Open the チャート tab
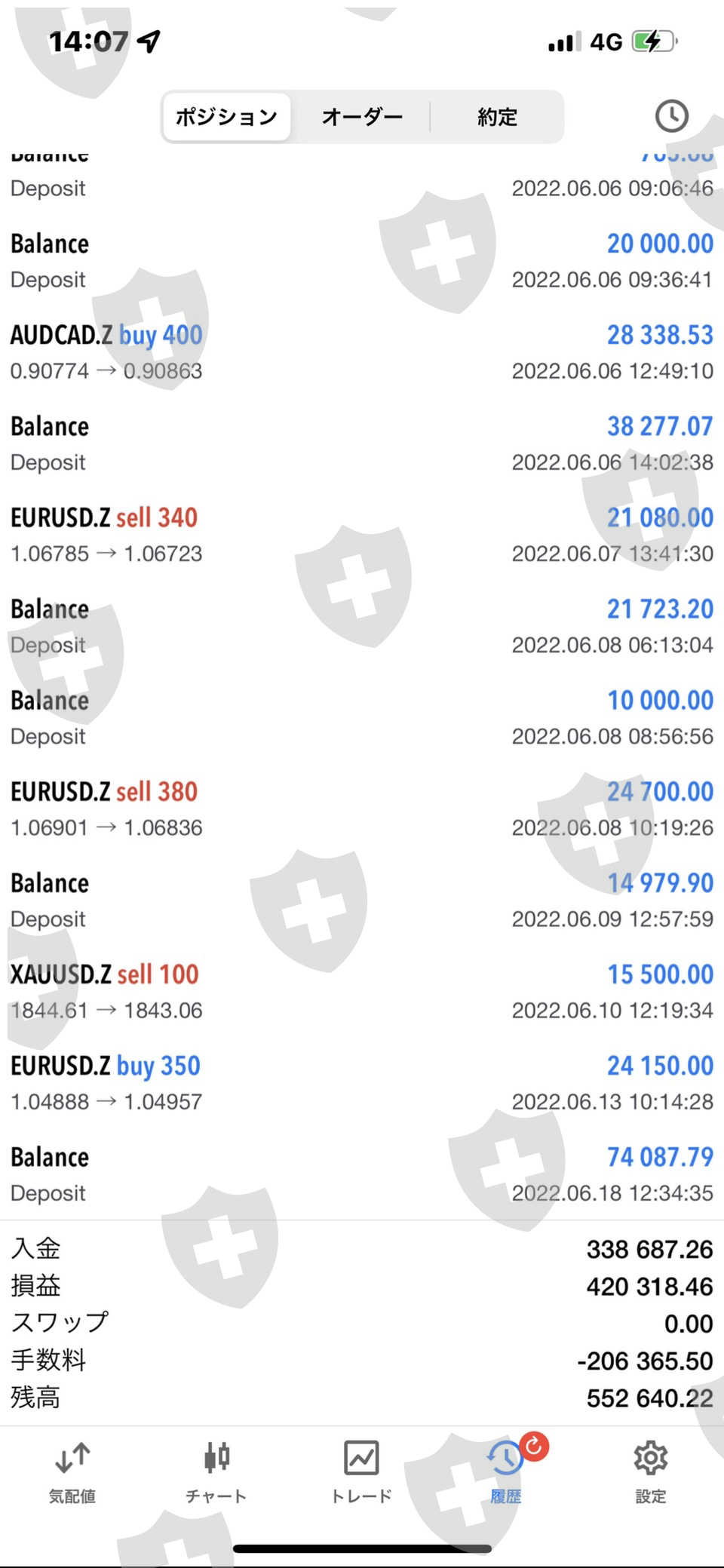This screenshot has height=1568, width=724. 216,1471
